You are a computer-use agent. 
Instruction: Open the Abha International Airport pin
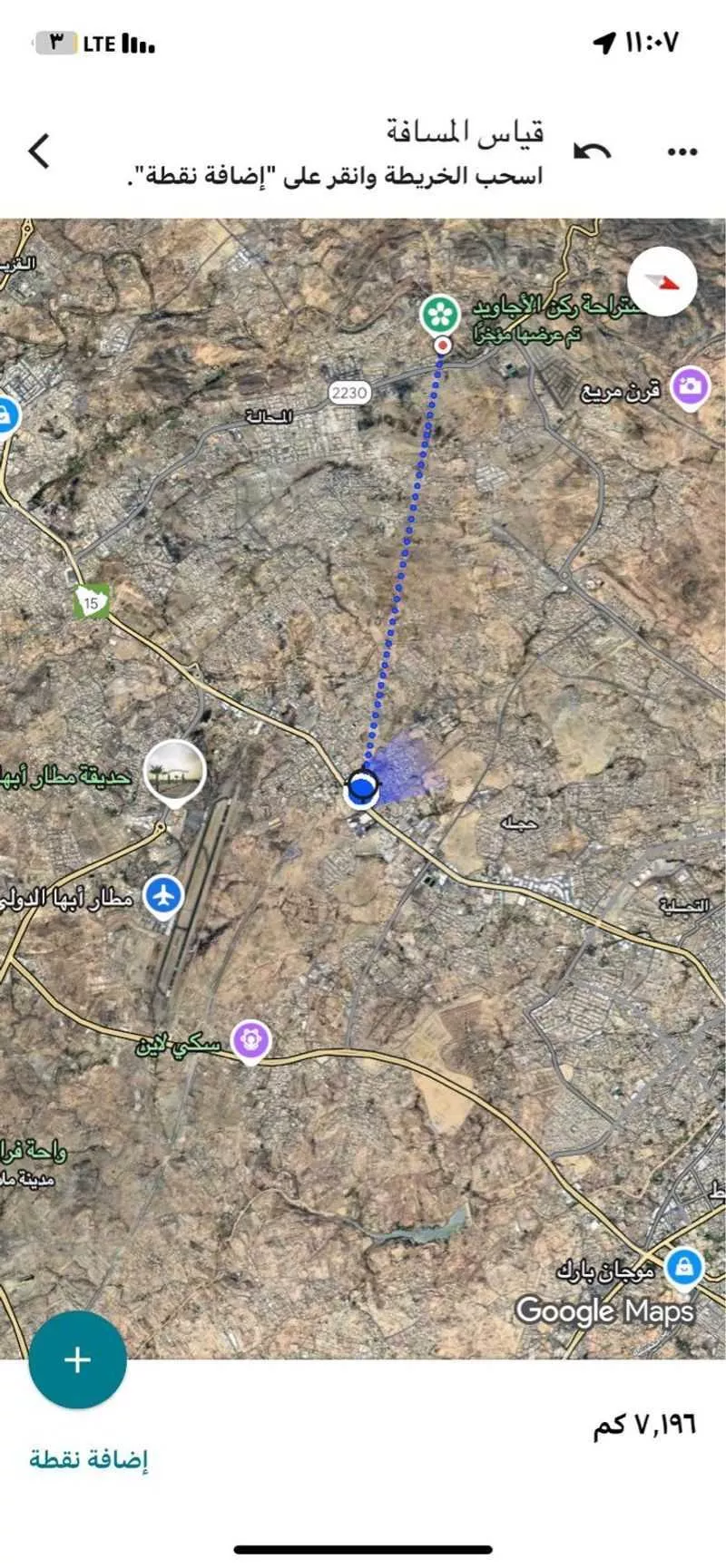(x=163, y=896)
